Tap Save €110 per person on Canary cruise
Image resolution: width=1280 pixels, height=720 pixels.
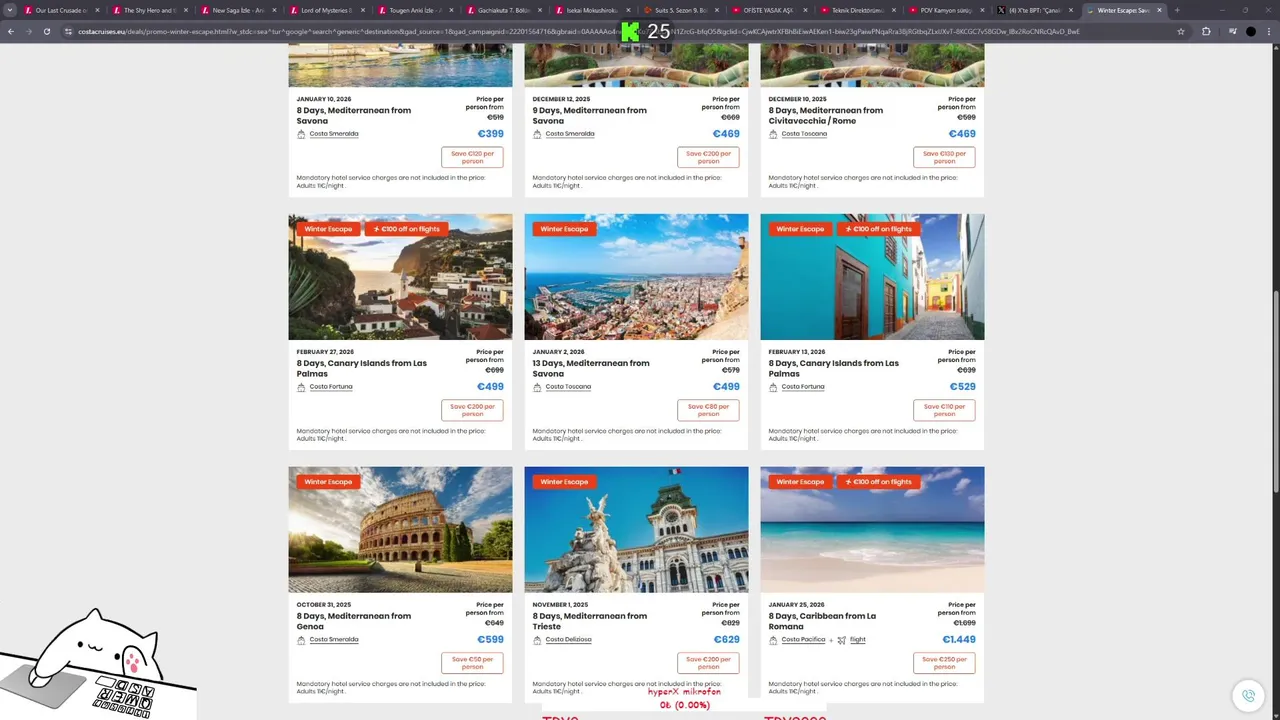coord(944,410)
